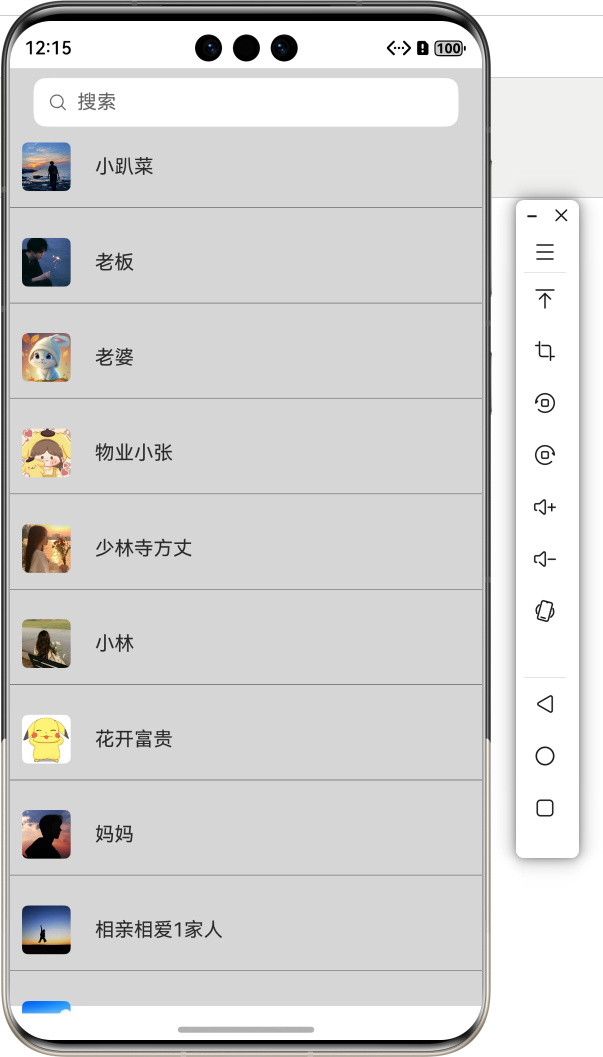Open the emulator toolbar hamburger menu

(x=545, y=252)
